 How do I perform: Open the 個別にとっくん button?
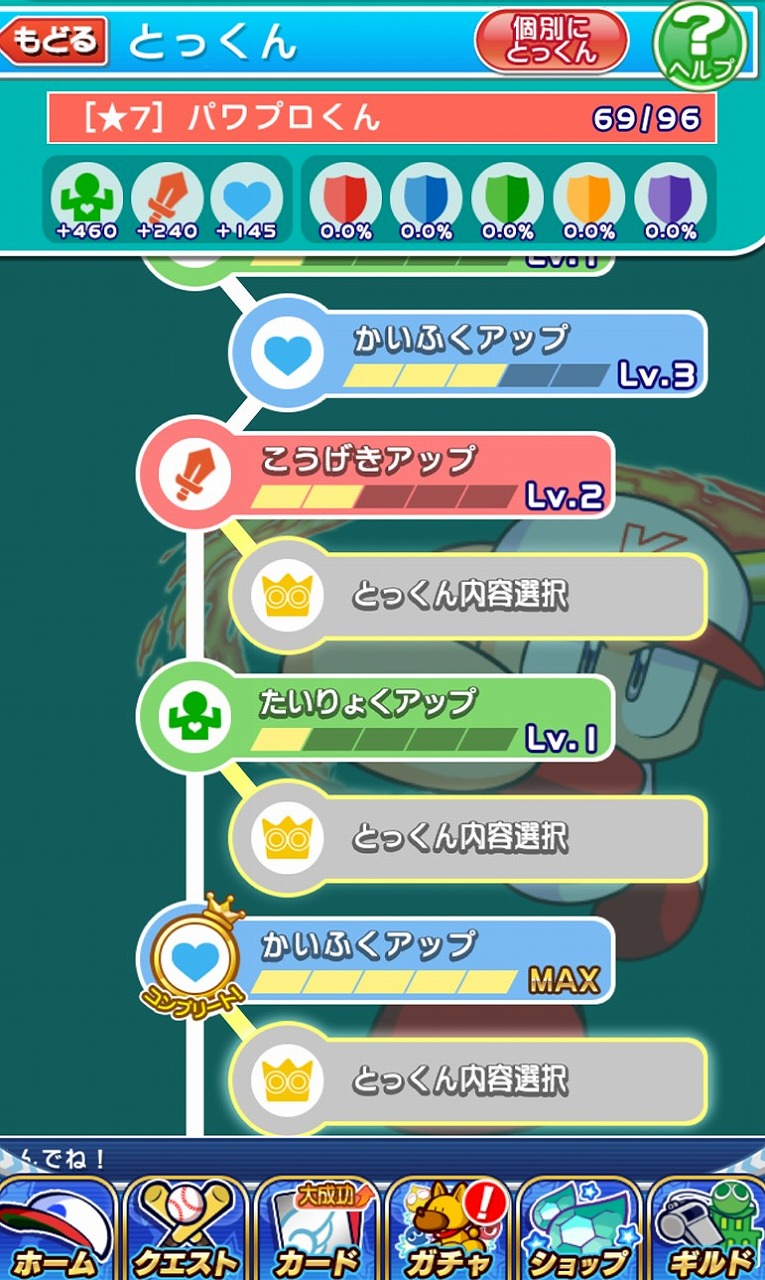click(551, 42)
